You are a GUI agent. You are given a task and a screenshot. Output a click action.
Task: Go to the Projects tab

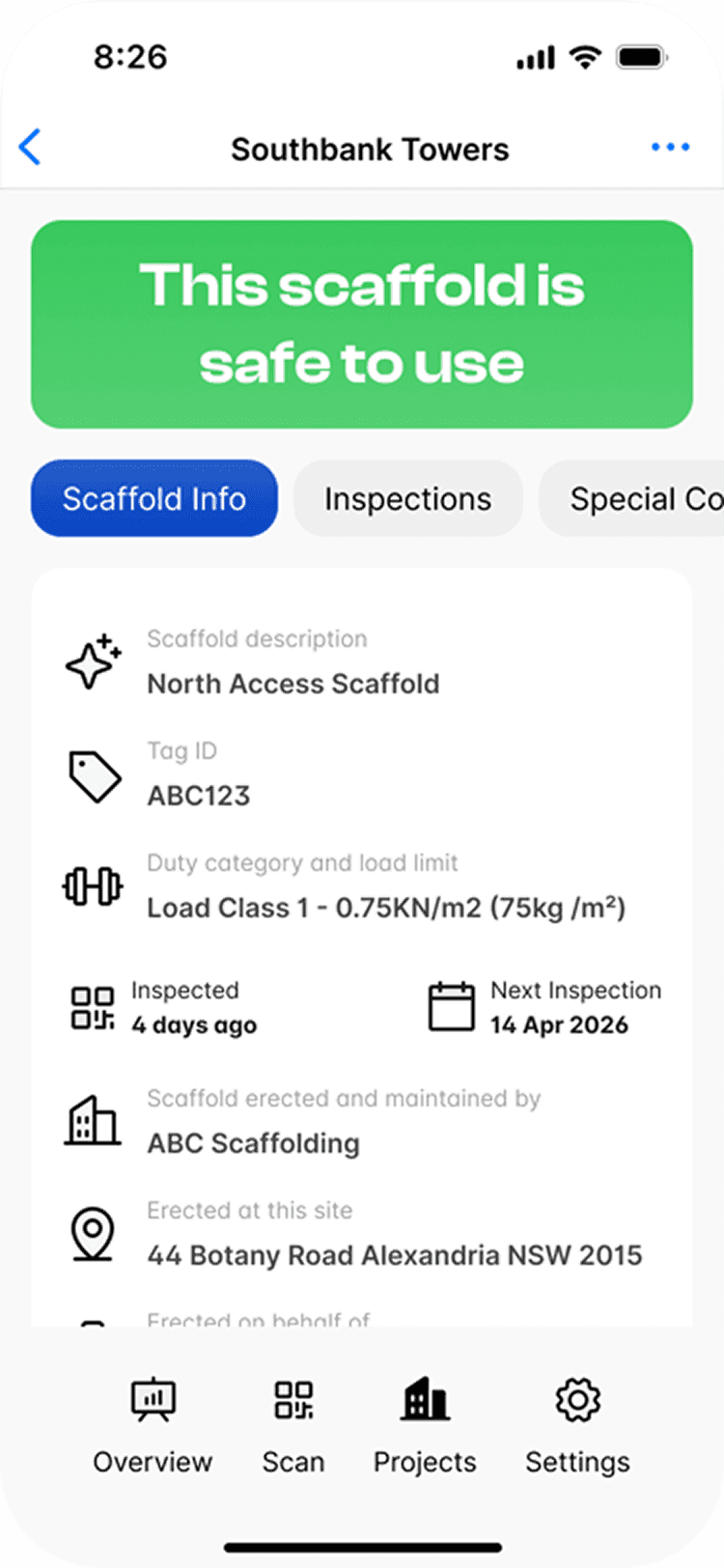(425, 1427)
